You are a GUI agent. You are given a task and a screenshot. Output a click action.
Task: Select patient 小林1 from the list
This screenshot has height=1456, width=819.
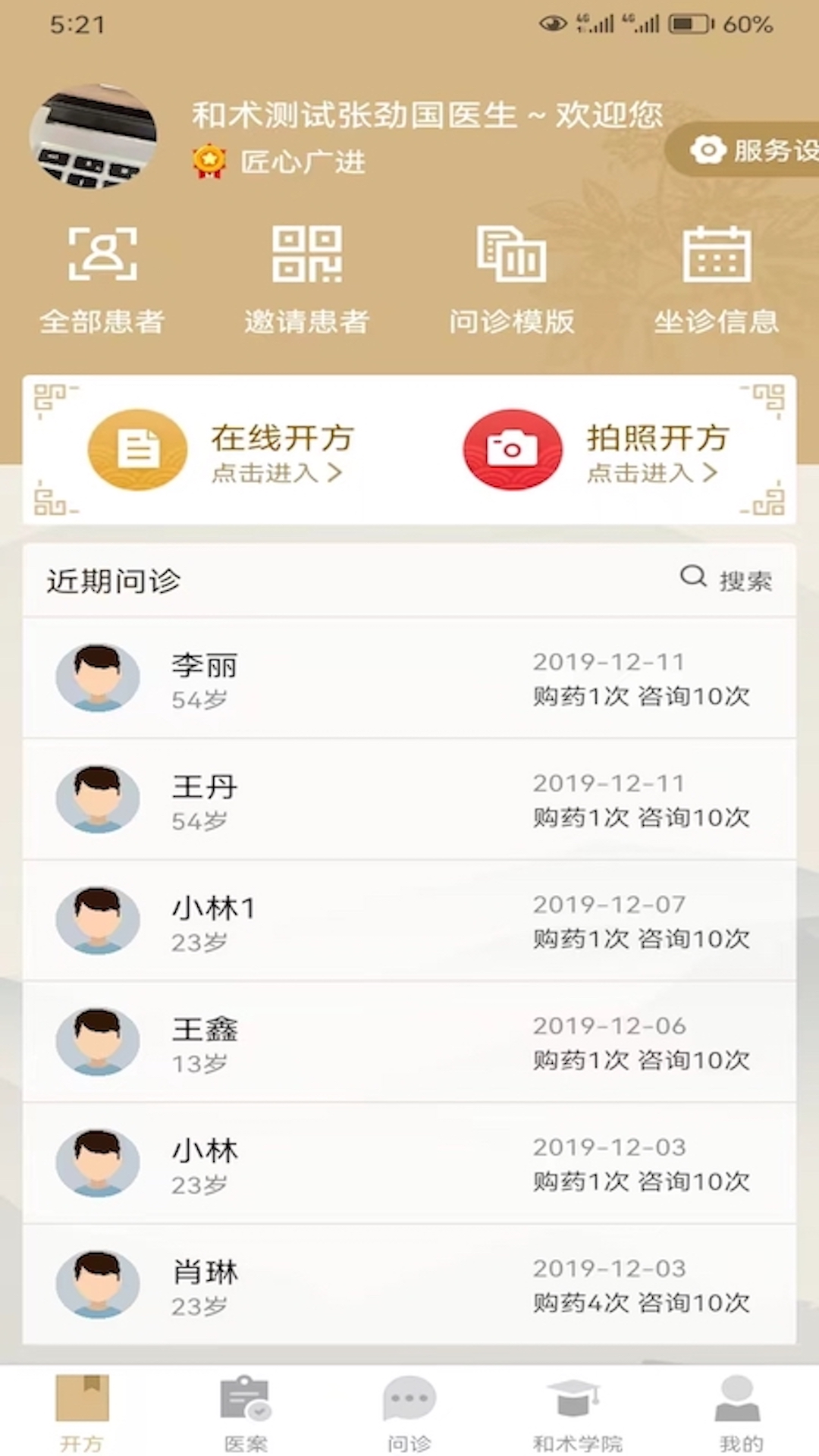tap(409, 921)
